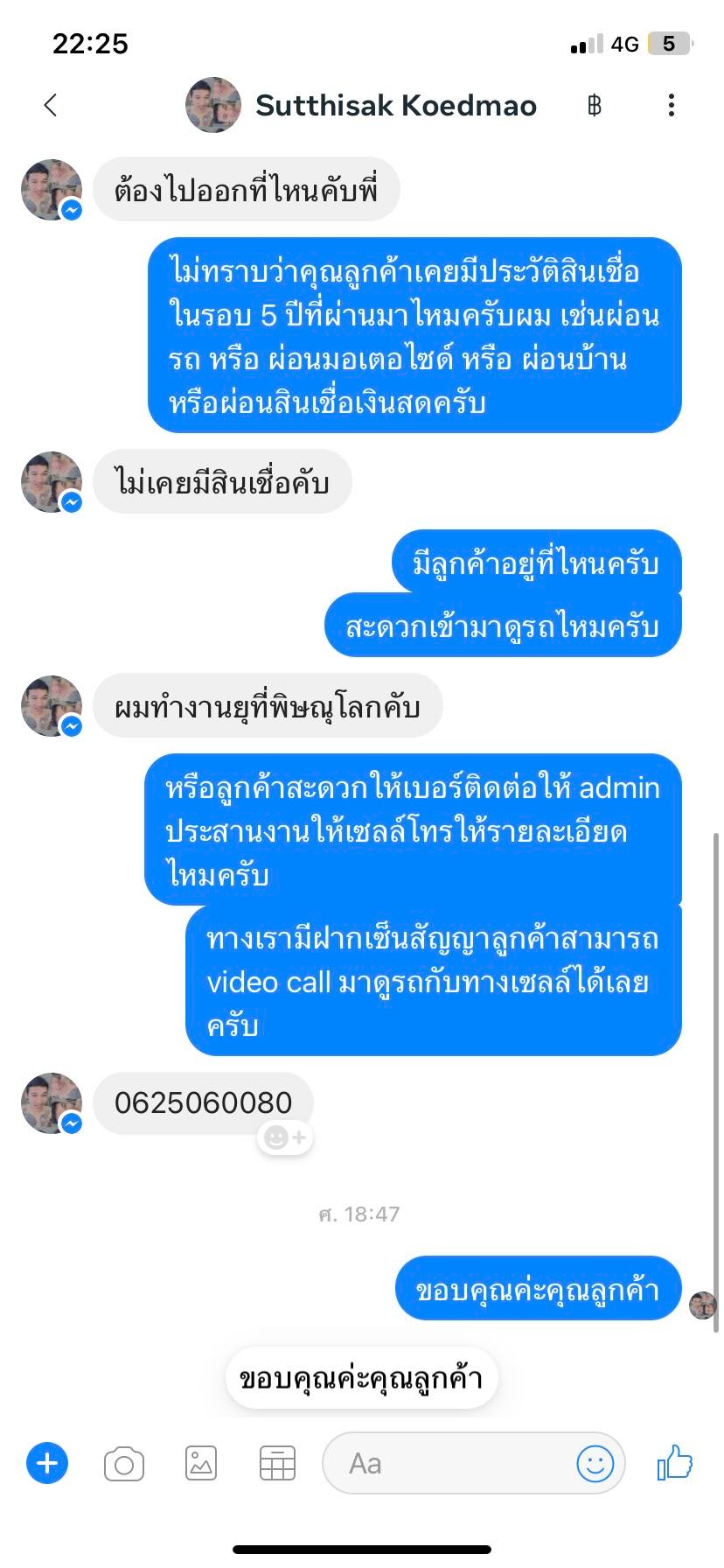Open the three-dot overflow menu
Viewport: 724px width, 1568px height.
671,106
